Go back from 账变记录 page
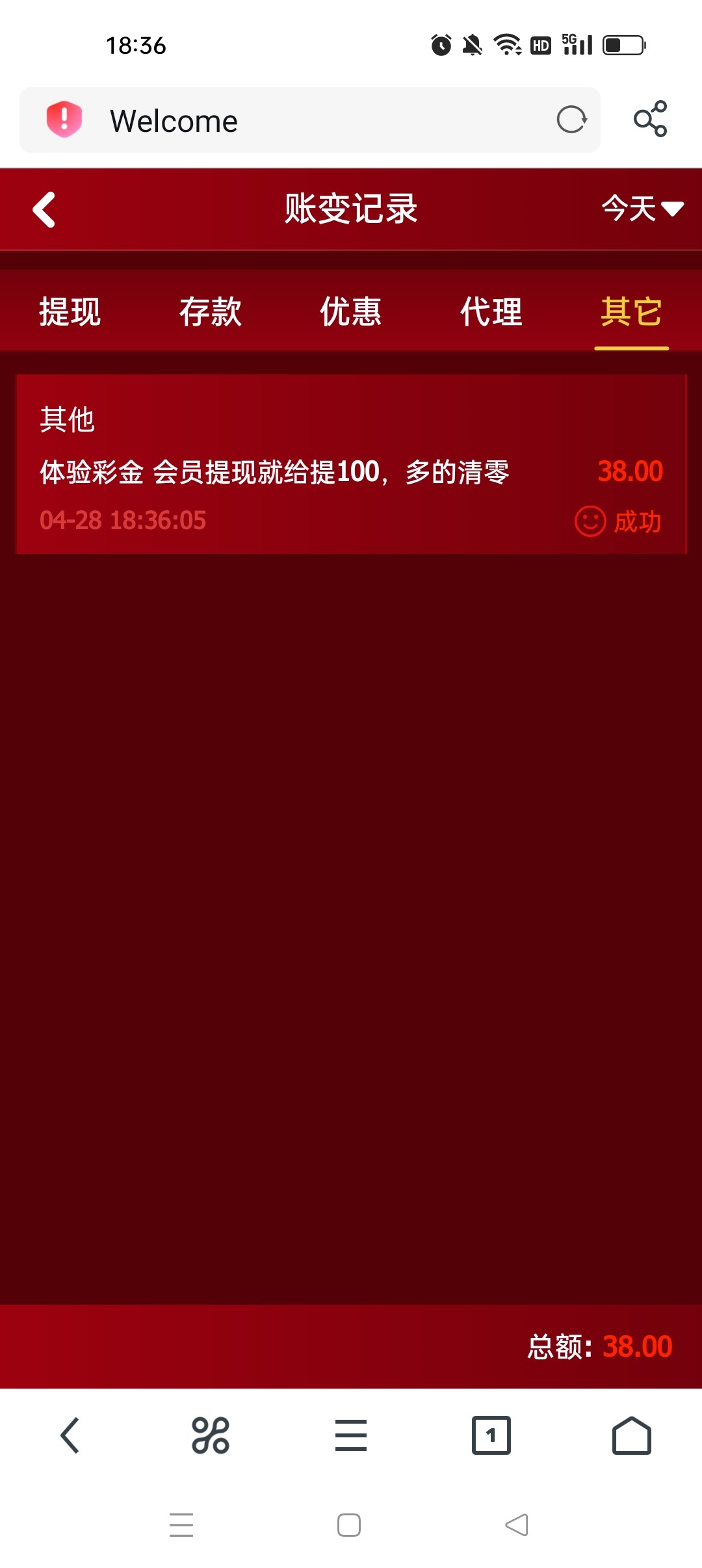702x1568 pixels. [x=44, y=209]
